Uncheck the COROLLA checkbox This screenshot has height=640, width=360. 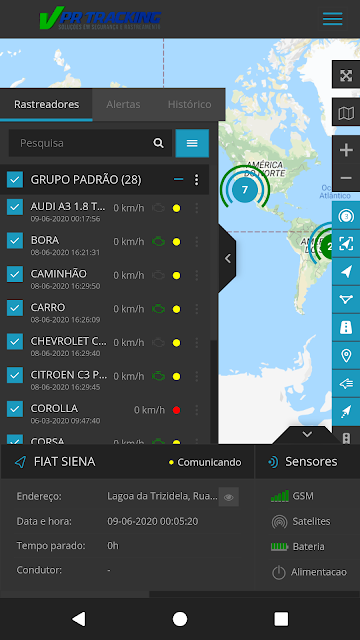pyautogui.click(x=15, y=409)
